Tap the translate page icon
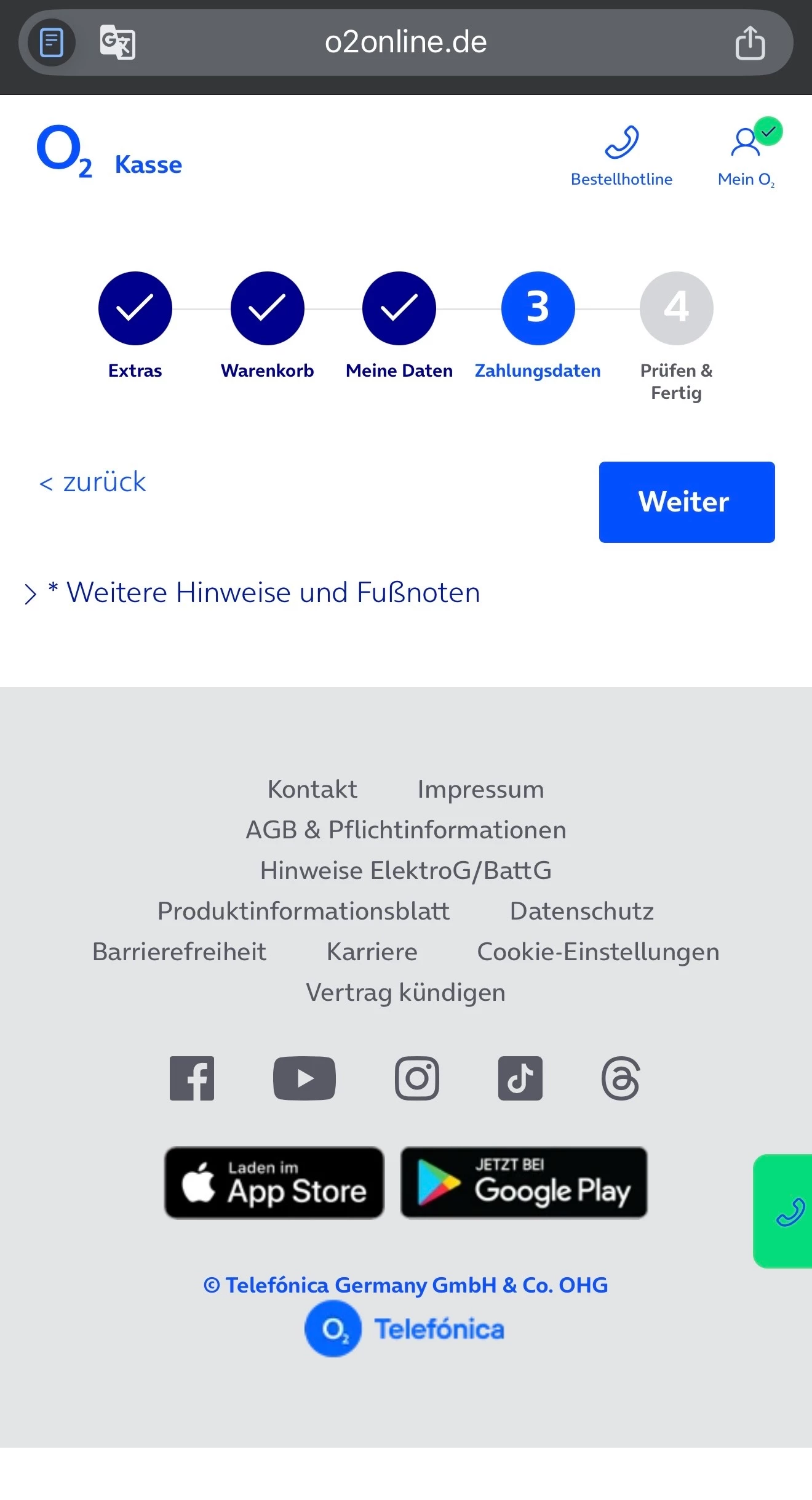 click(117, 42)
